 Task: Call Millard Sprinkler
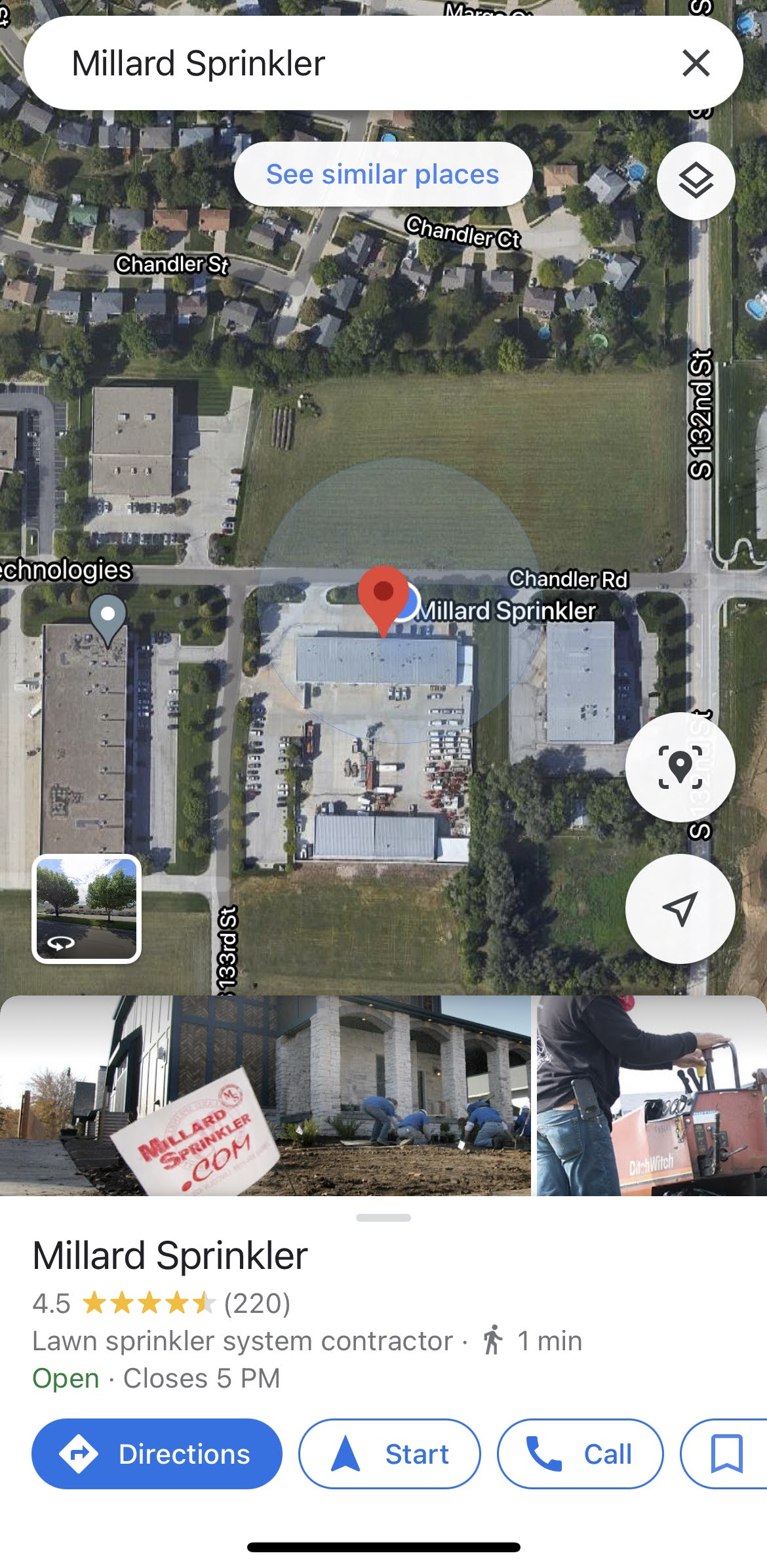pos(580,1454)
